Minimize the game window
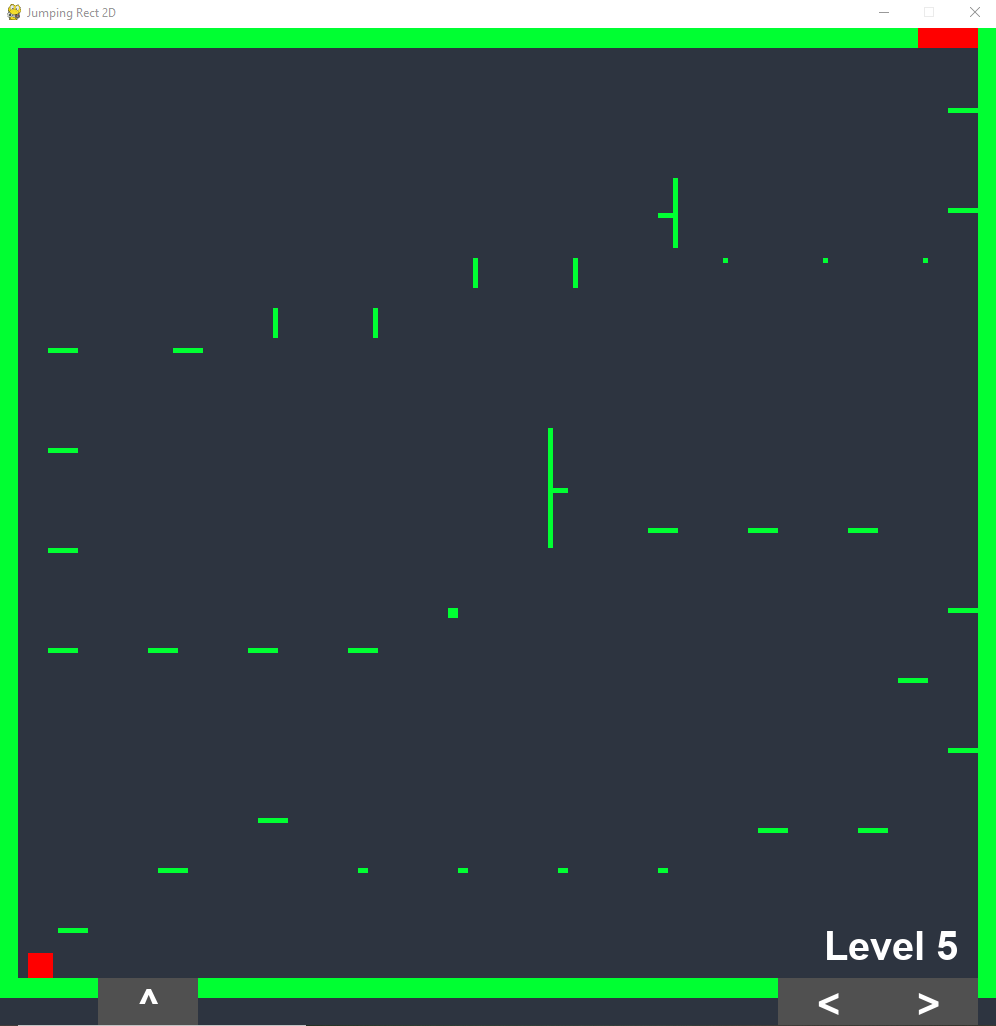The height and width of the screenshot is (1026, 996). (884, 12)
